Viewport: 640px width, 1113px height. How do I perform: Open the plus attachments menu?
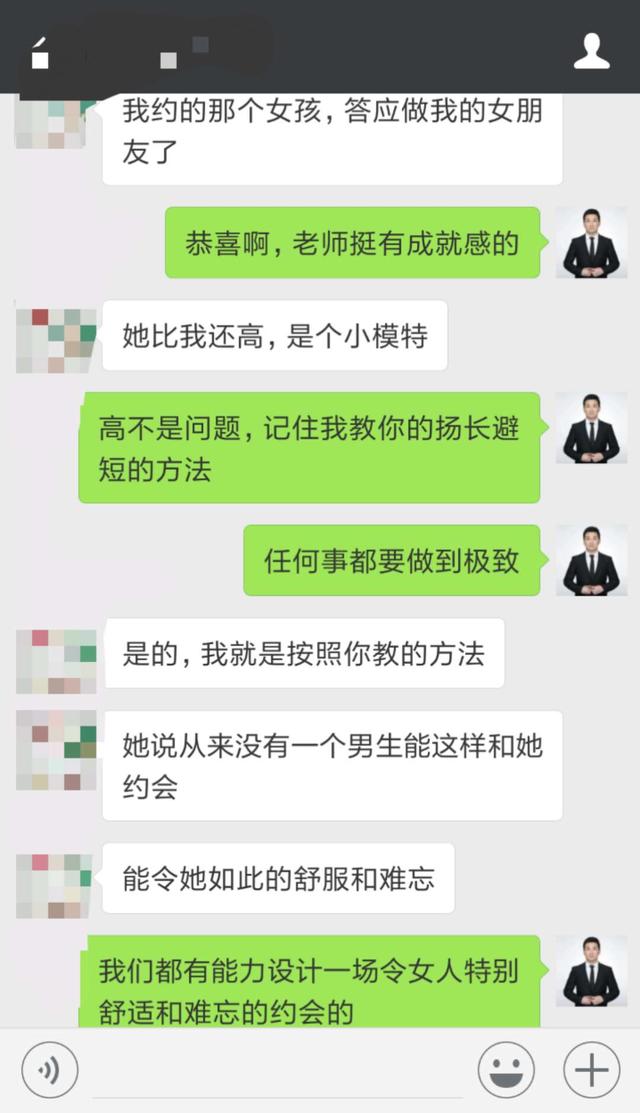[592, 1070]
